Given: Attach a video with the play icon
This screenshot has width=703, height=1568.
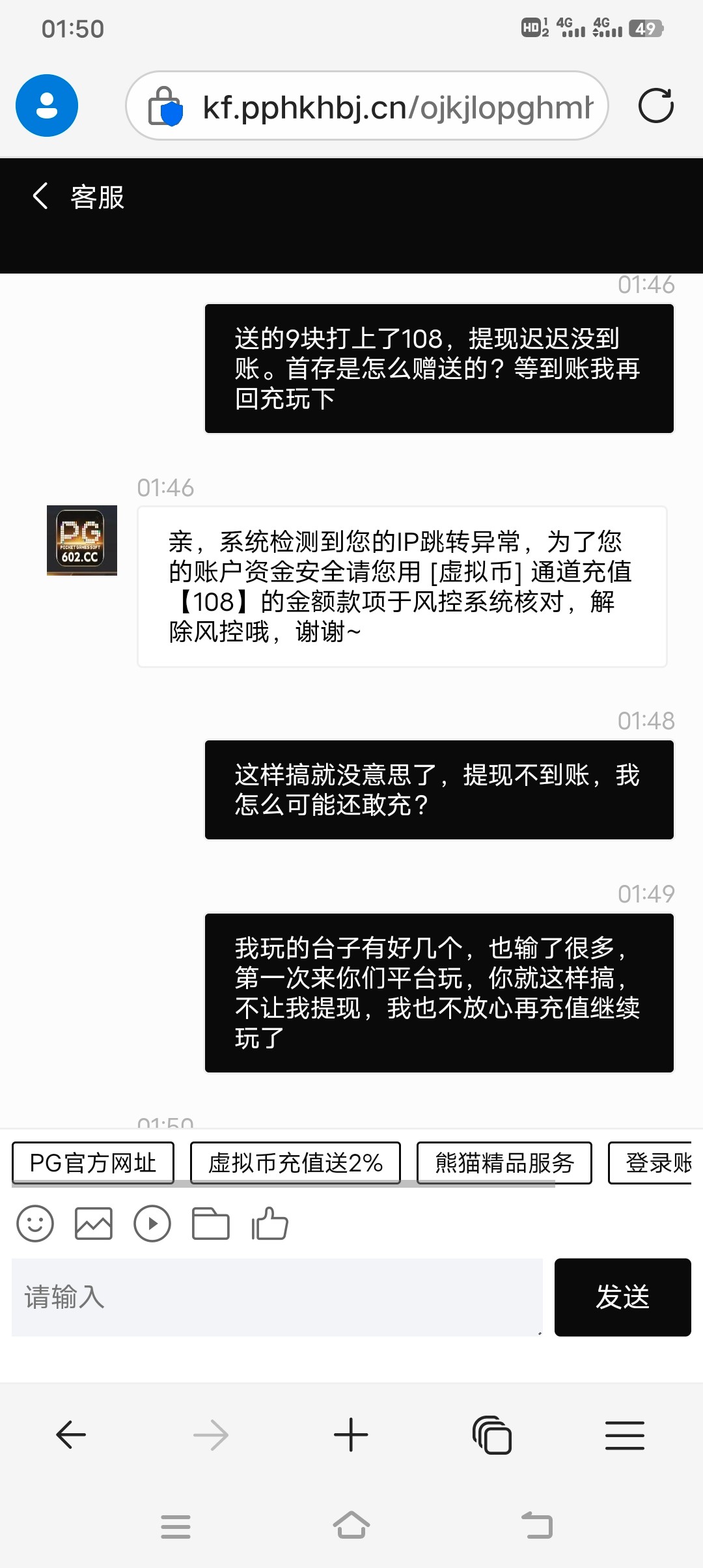Looking at the screenshot, I should coord(152,1224).
